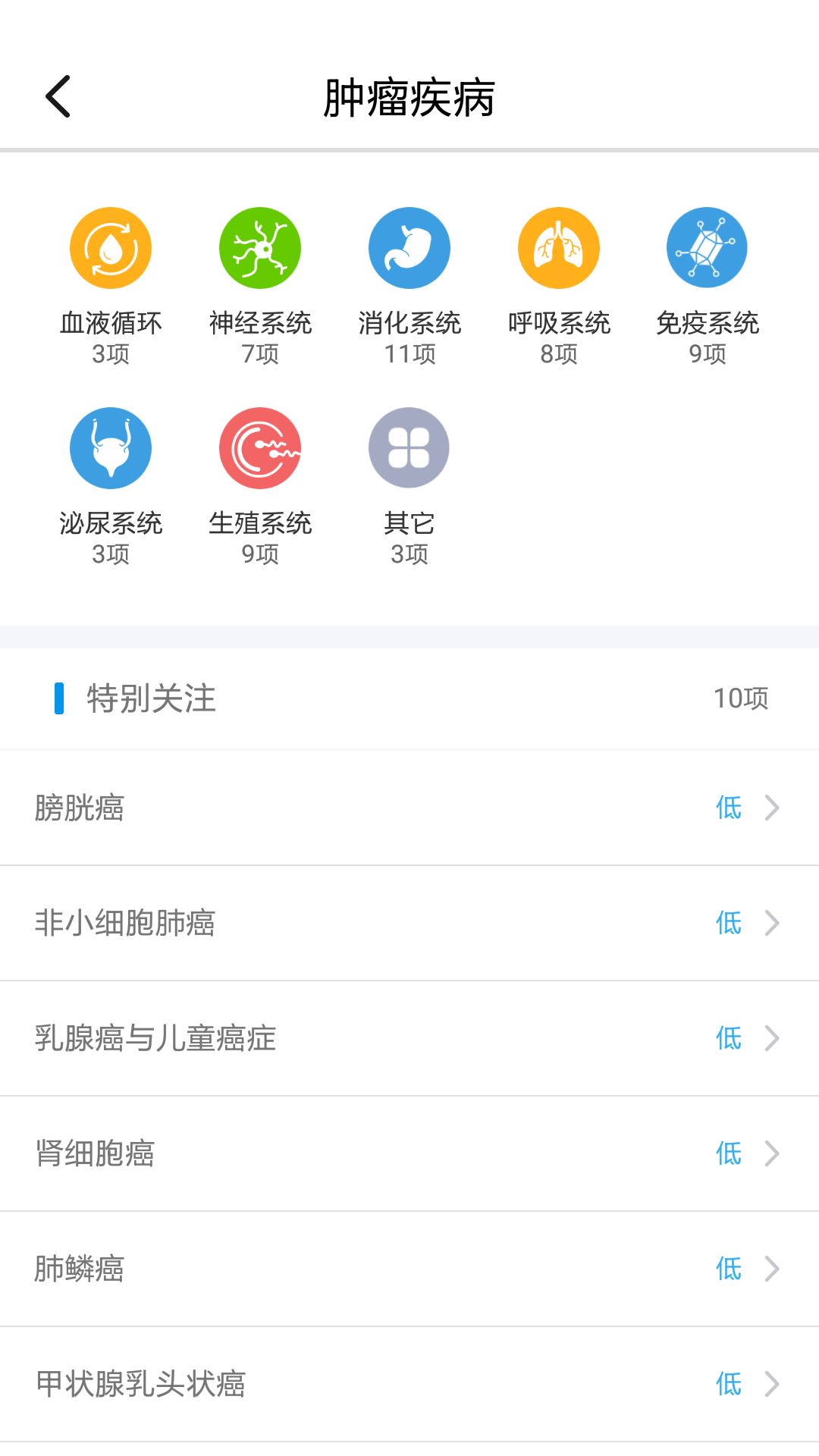The image size is (819, 1456).
Task: Tap the 呼吸系统 respiratory system icon
Action: tap(557, 247)
